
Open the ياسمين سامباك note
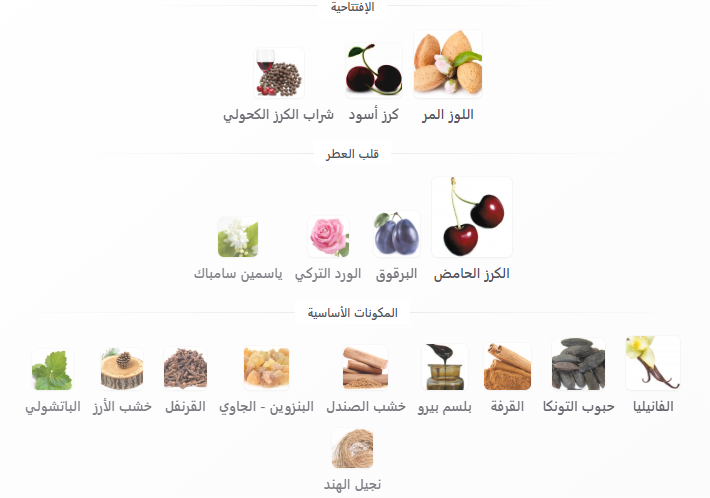(x=238, y=238)
